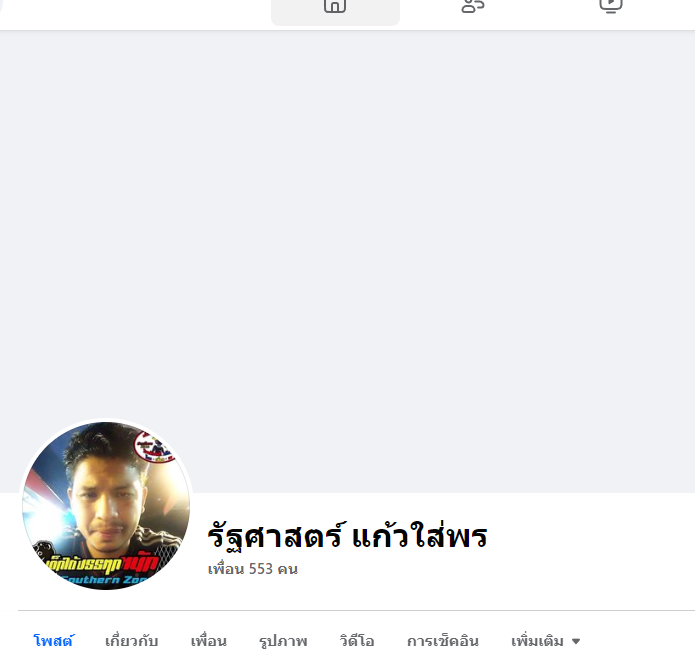Screen dimensions: 695x660
Task: View the round profile picture
Action: [x=106, y=505]
